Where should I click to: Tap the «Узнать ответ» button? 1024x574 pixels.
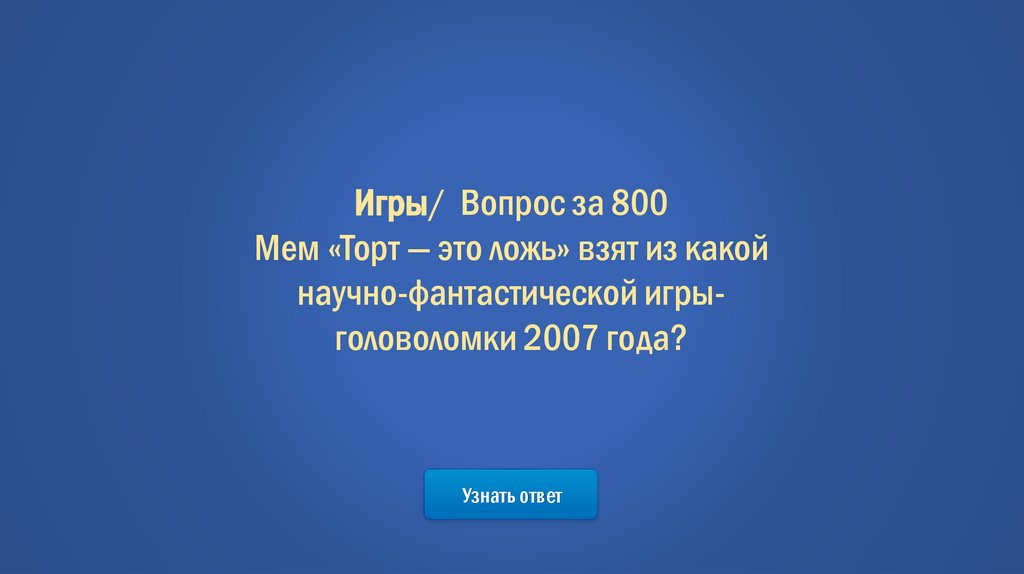pyautogui.click(x=511, y=495)
